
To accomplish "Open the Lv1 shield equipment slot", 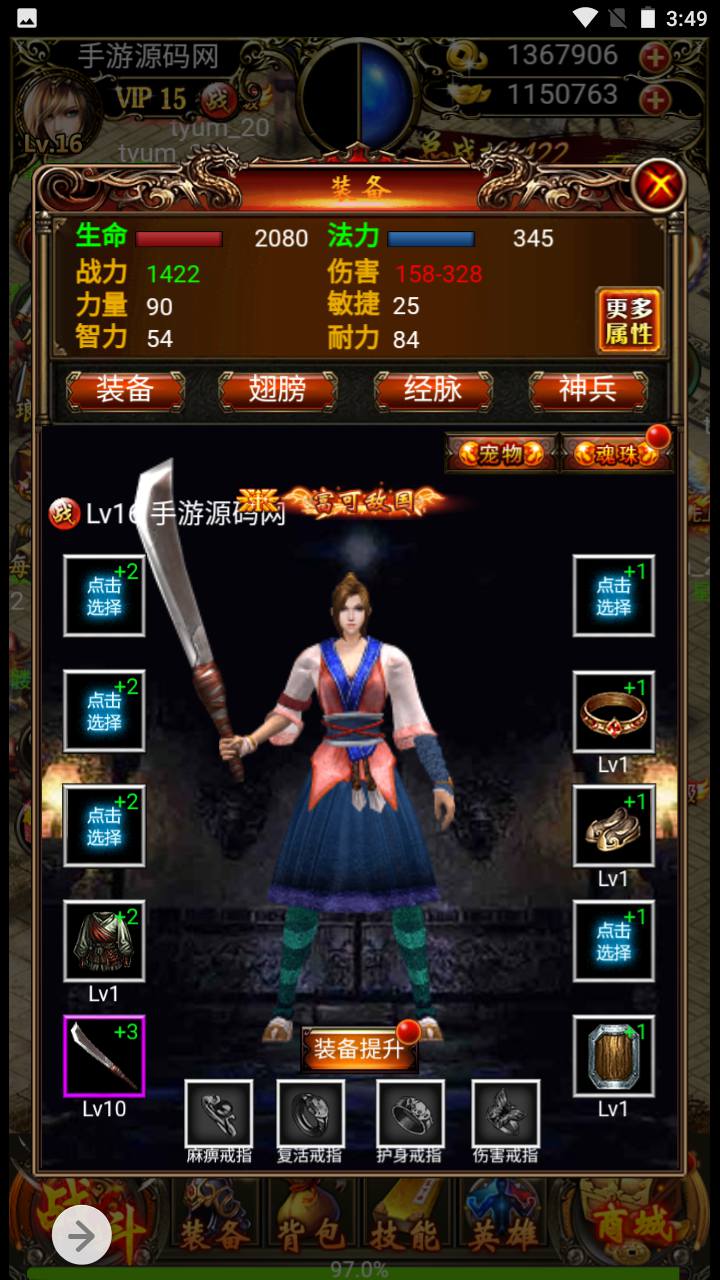I will coord(614,1056).
